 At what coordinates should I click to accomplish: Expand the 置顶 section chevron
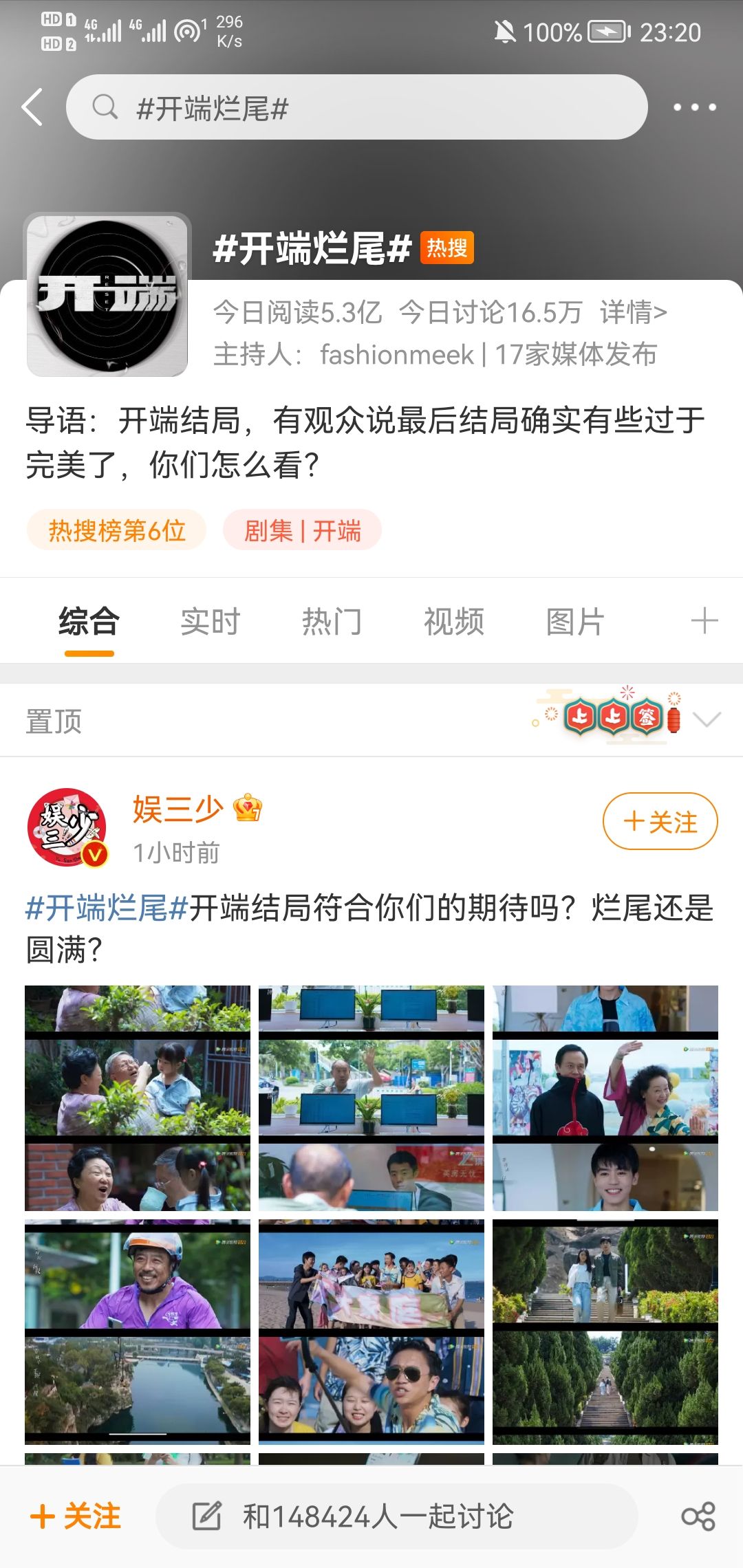pyautogui.click(x=707, y=720)
